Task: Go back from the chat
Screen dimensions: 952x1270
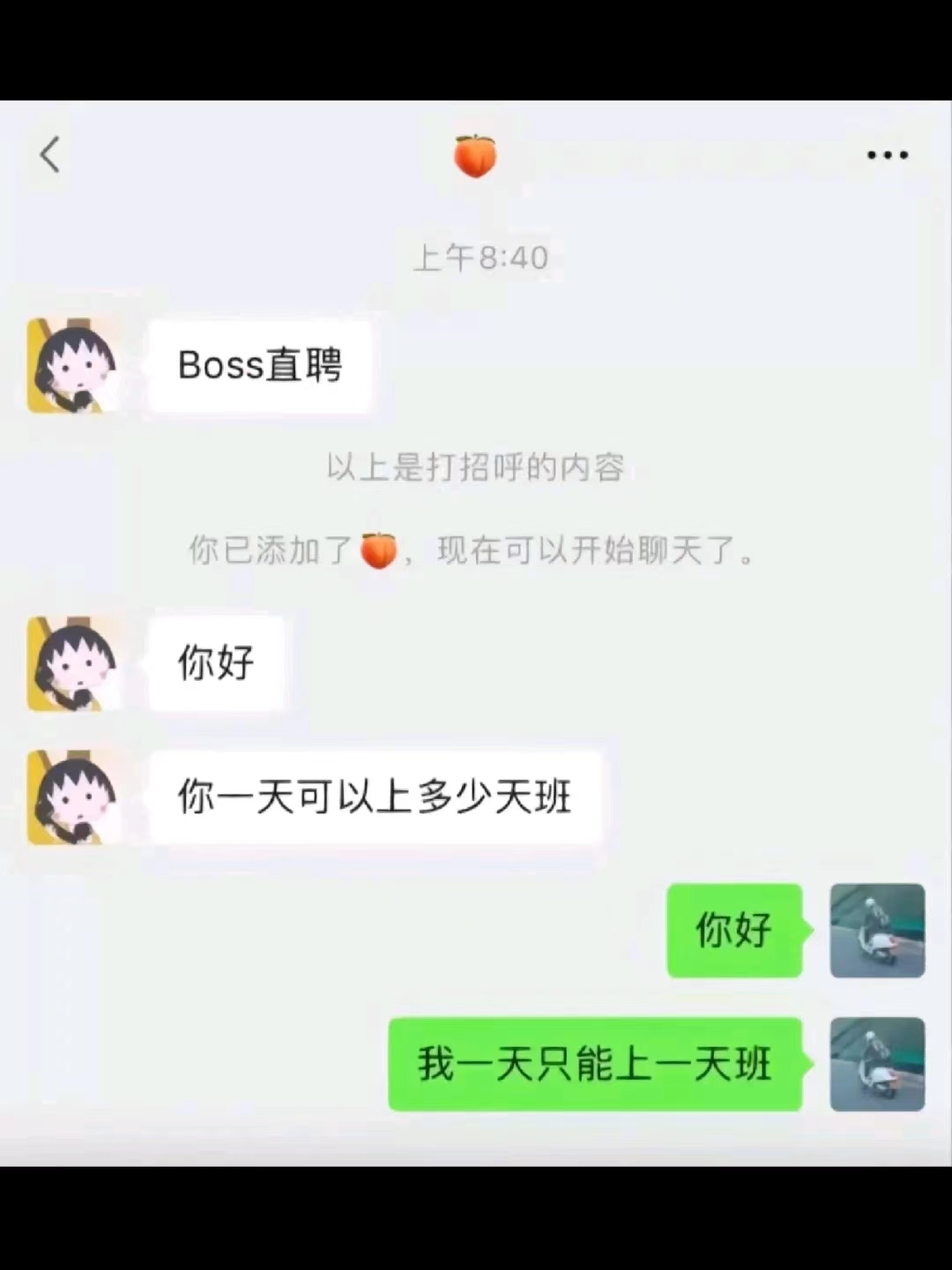Action: [50, 155]
